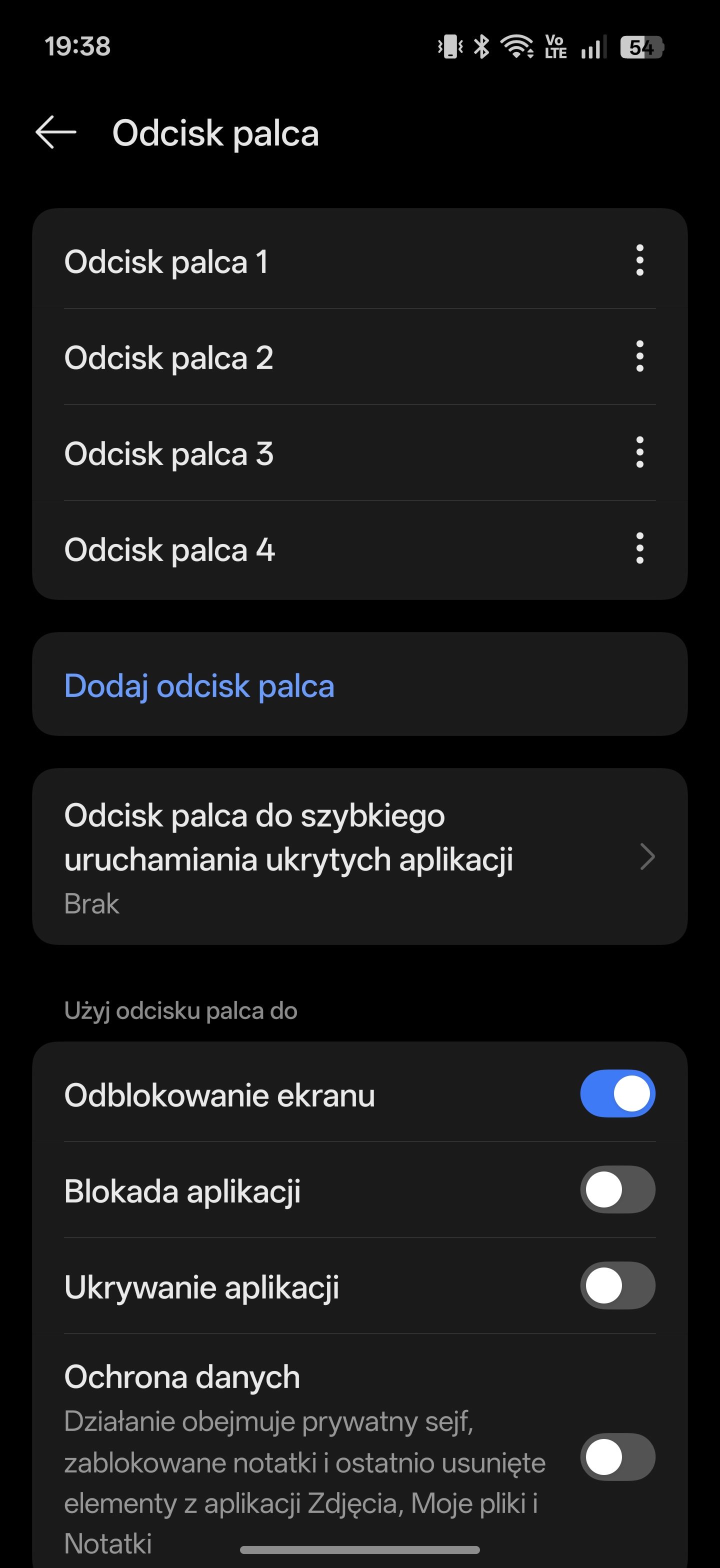Image resolution: width=720 pixels, height=1568 pixels.
Task: Open options menu for Odcisk palca 2
Action: coord(639,356)
